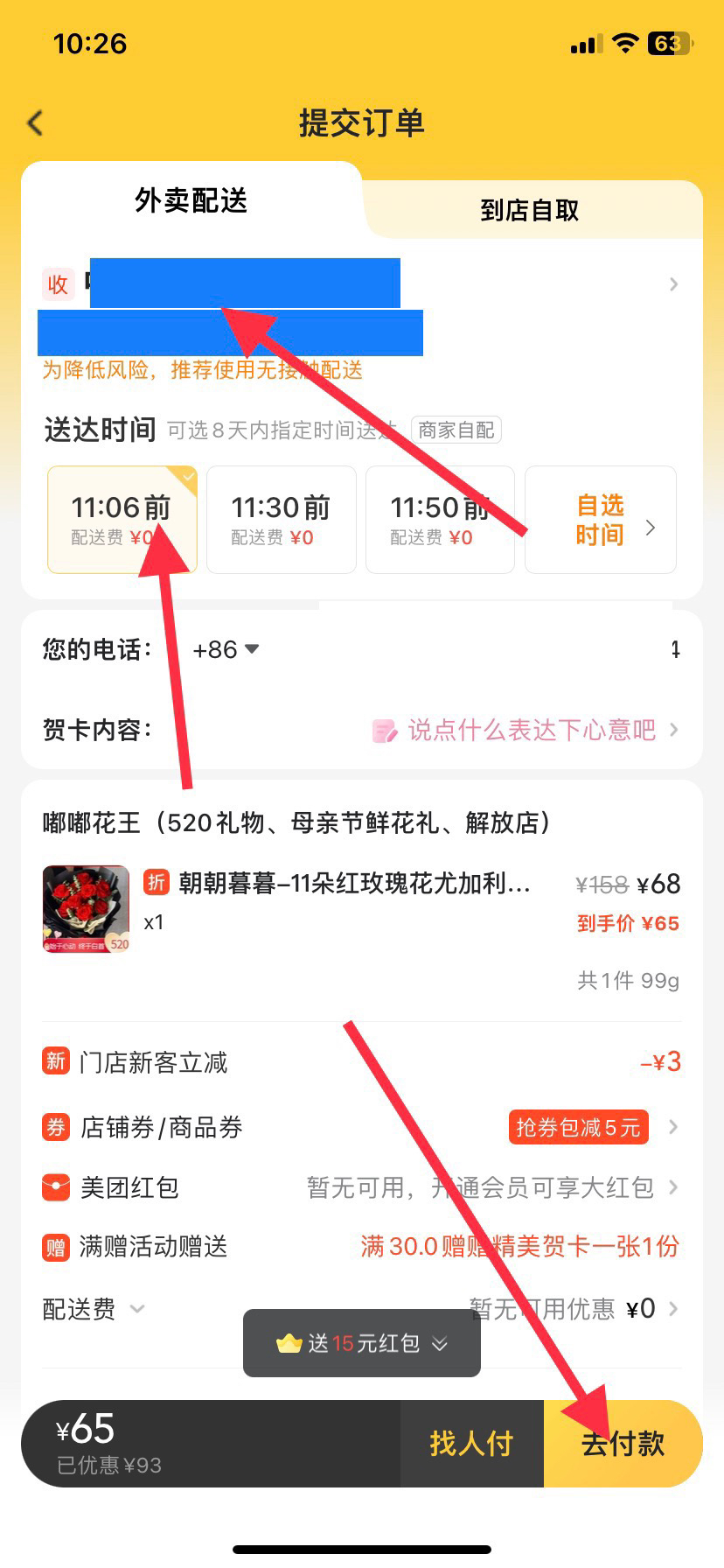Click the 新 new-customer discount icon
The width and height of the screenshot is (724, 1568).
55,1060
